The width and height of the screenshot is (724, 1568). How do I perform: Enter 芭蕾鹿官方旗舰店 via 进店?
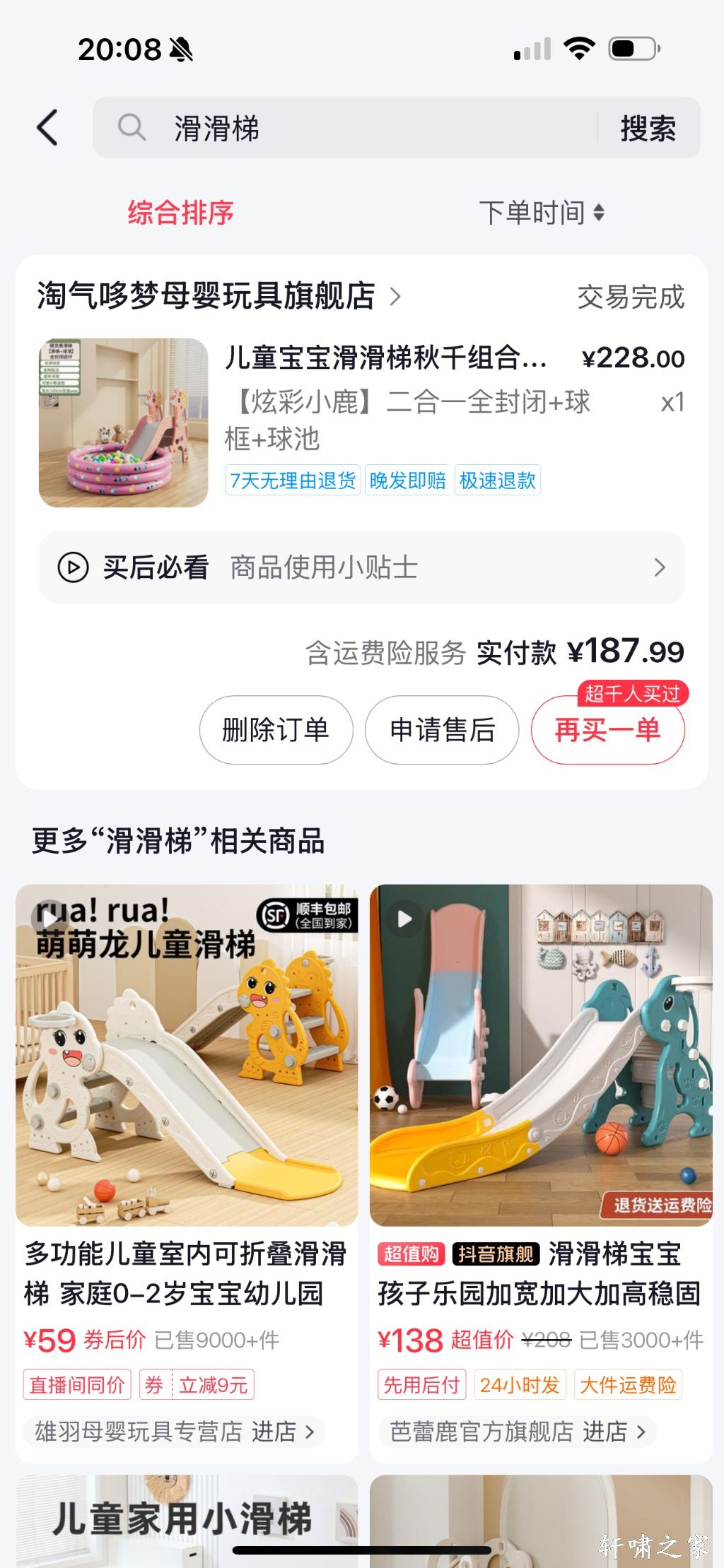click(x=614, y=1432)
